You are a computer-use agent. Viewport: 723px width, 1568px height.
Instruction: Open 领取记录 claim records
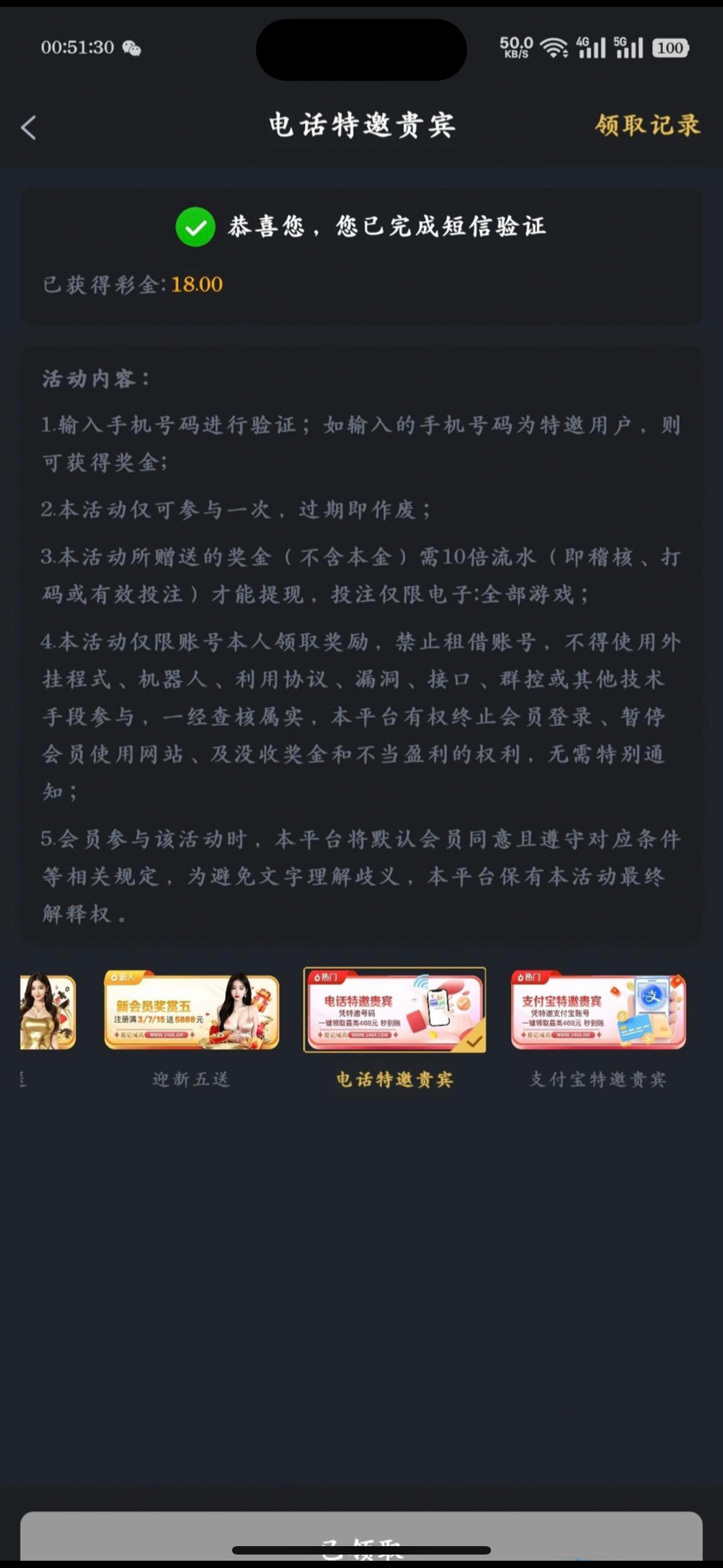coord(647,126)
